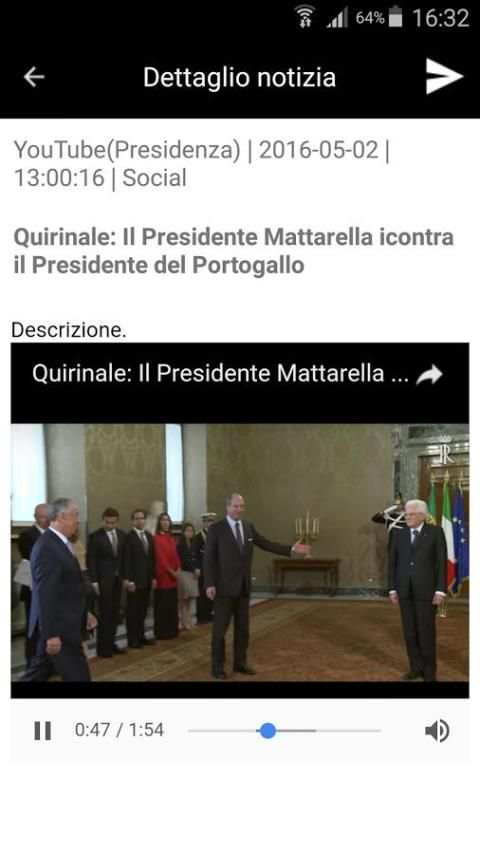Mute the video sound
Viewport: 480px width, 854px height.
(437, 730)
